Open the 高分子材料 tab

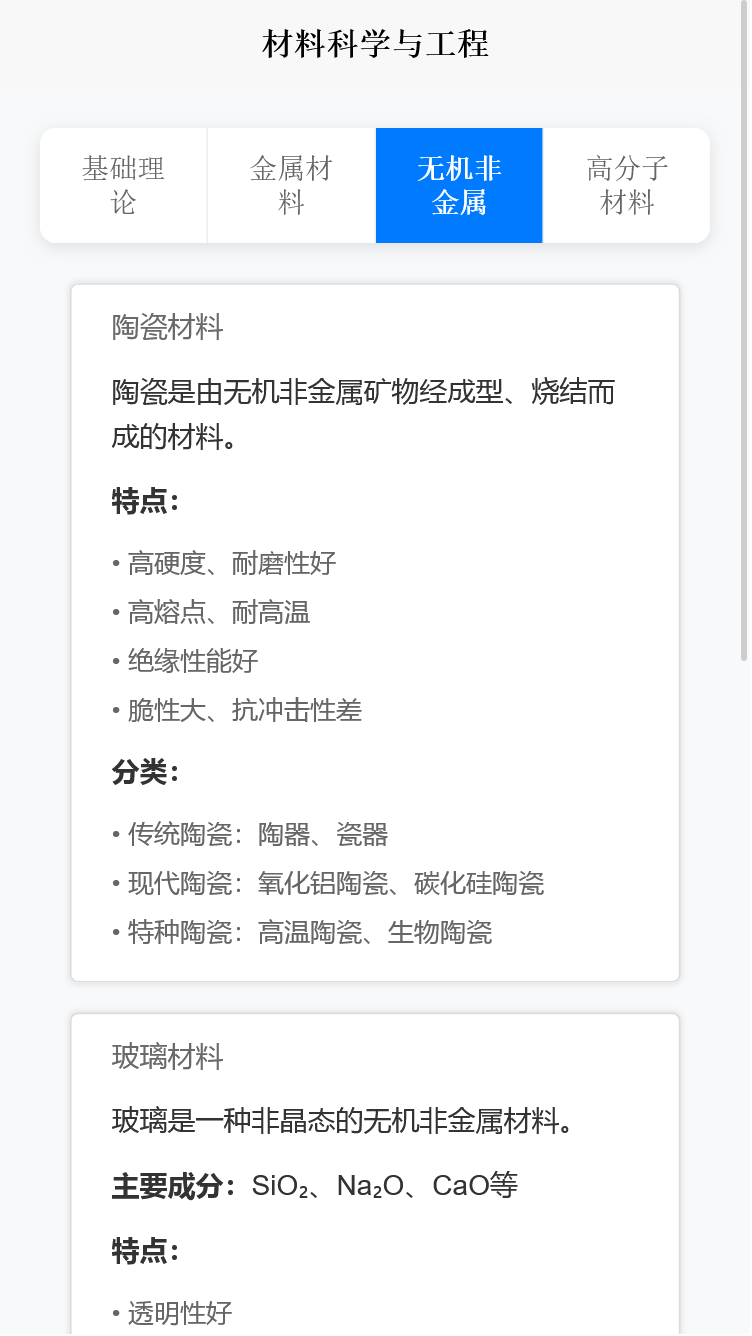click(x=626, y=185)
